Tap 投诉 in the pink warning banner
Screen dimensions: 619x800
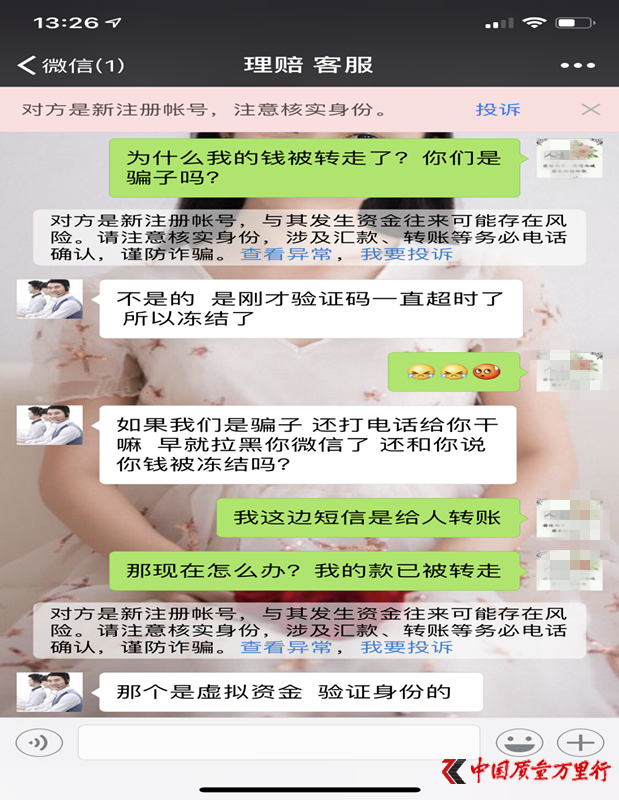498,109
